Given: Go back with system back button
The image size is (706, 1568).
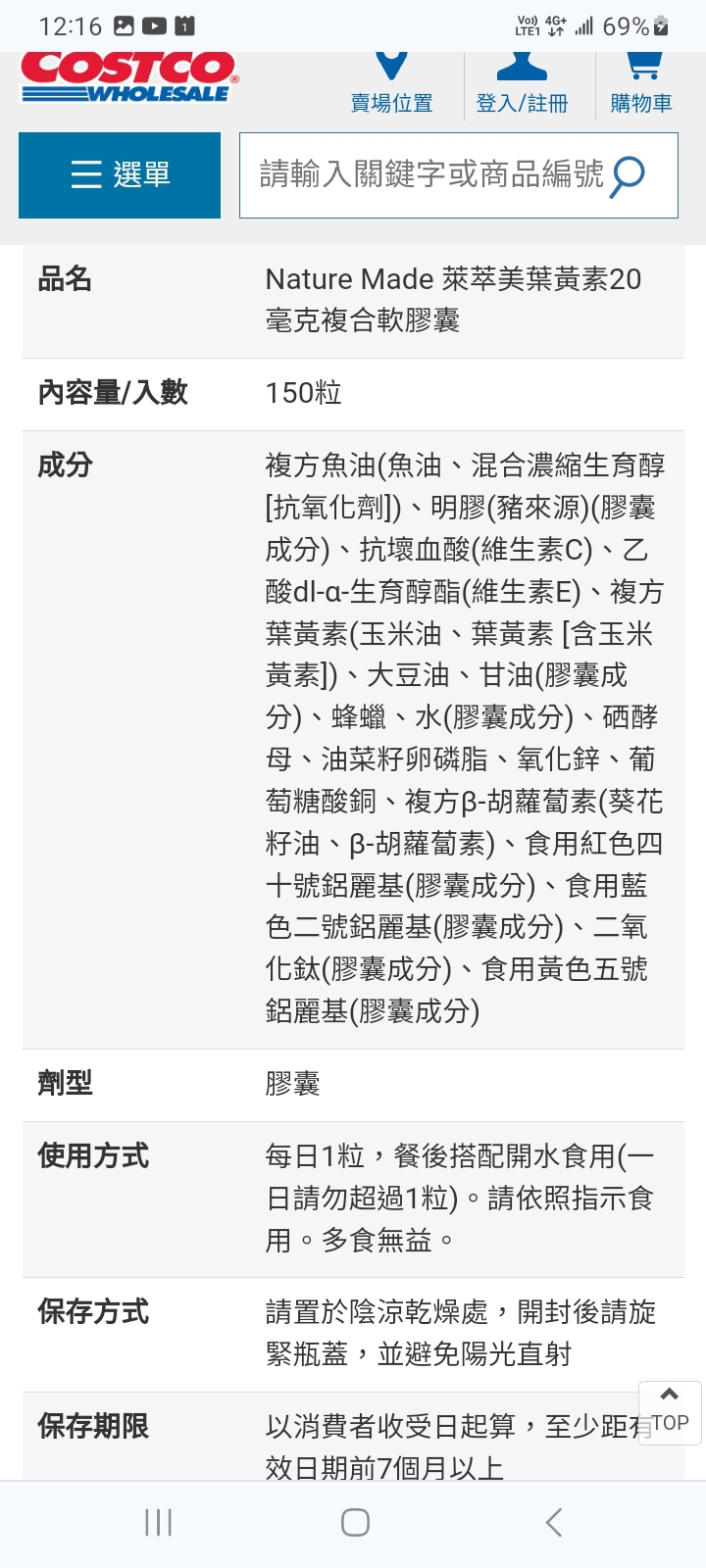Looking at the screenshot, I should (554, 1522).
